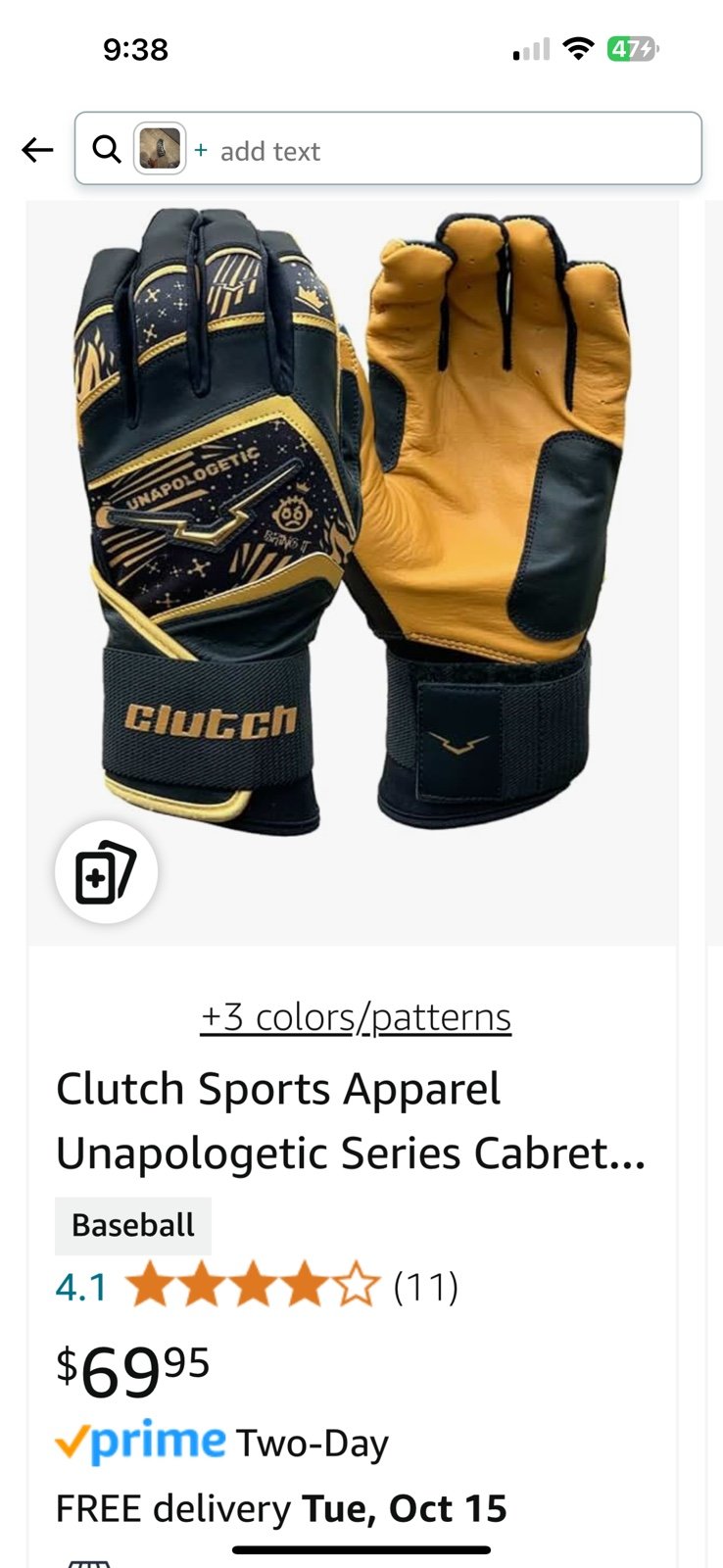Viewport: 723px width, 1568px height.
Task: Tap the image thumbnail in search bar
Action: pyautogui.click(x=160, y=150)
